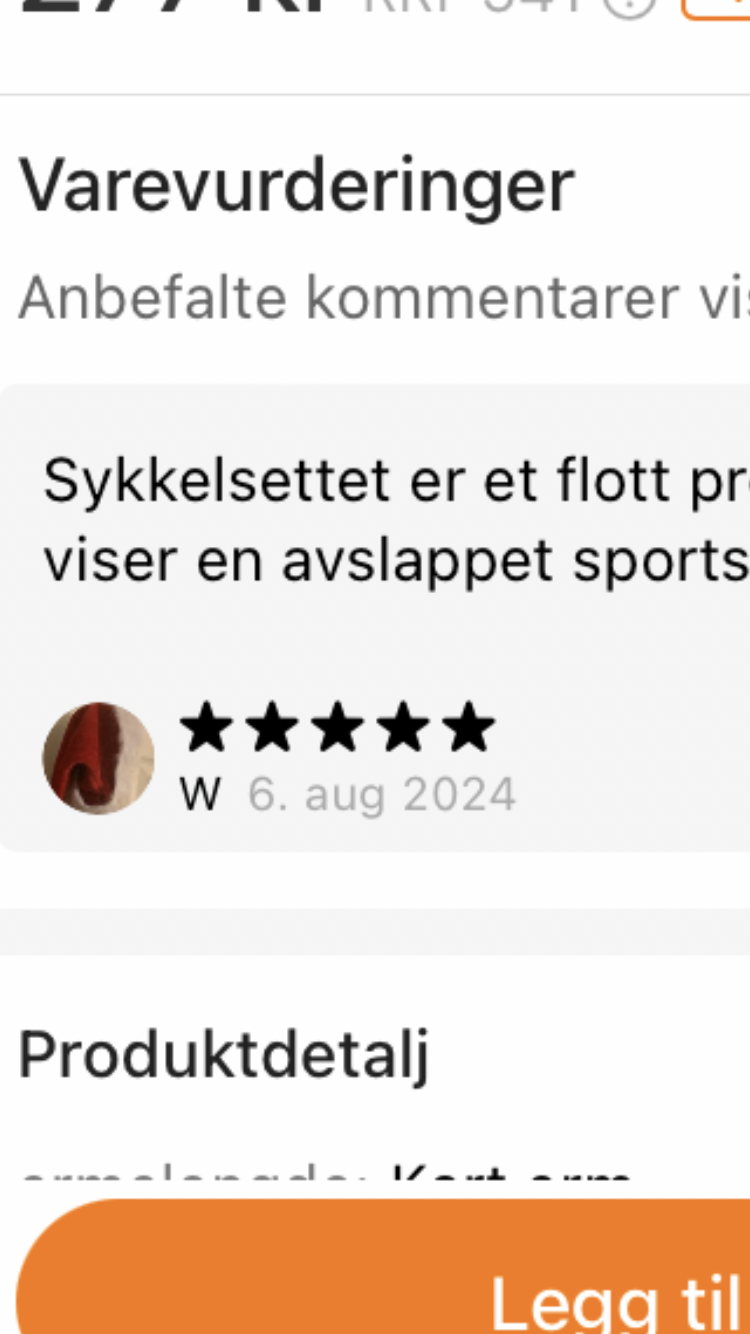Select reviewer name W below the stars
750x1334 pixels.
[204, 793]
